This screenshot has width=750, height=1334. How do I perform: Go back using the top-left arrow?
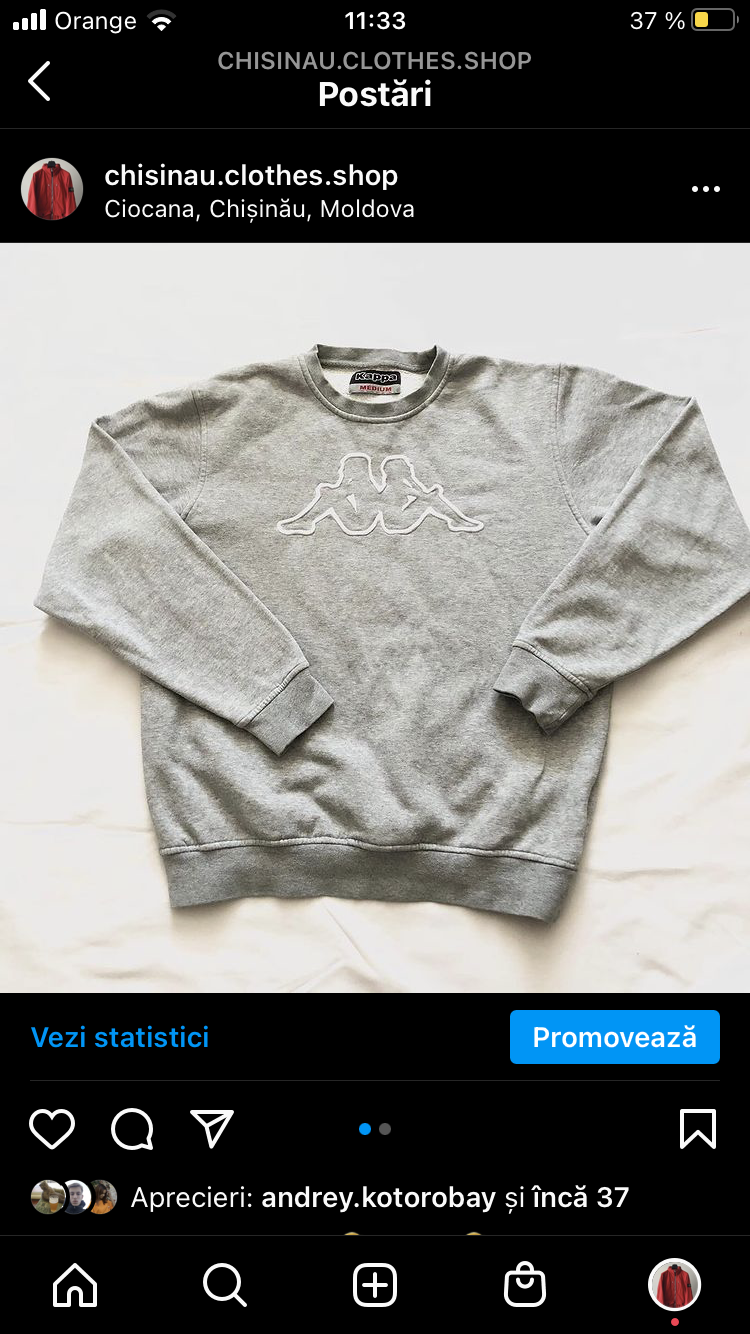[39, 81]
